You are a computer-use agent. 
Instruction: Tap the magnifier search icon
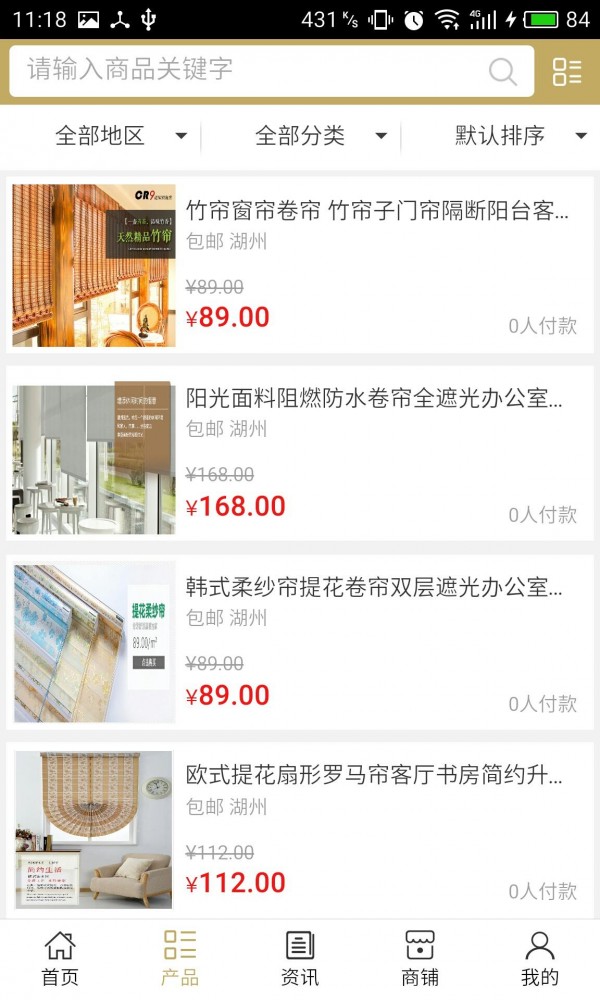pyautogui.click(x=502, y=71)
